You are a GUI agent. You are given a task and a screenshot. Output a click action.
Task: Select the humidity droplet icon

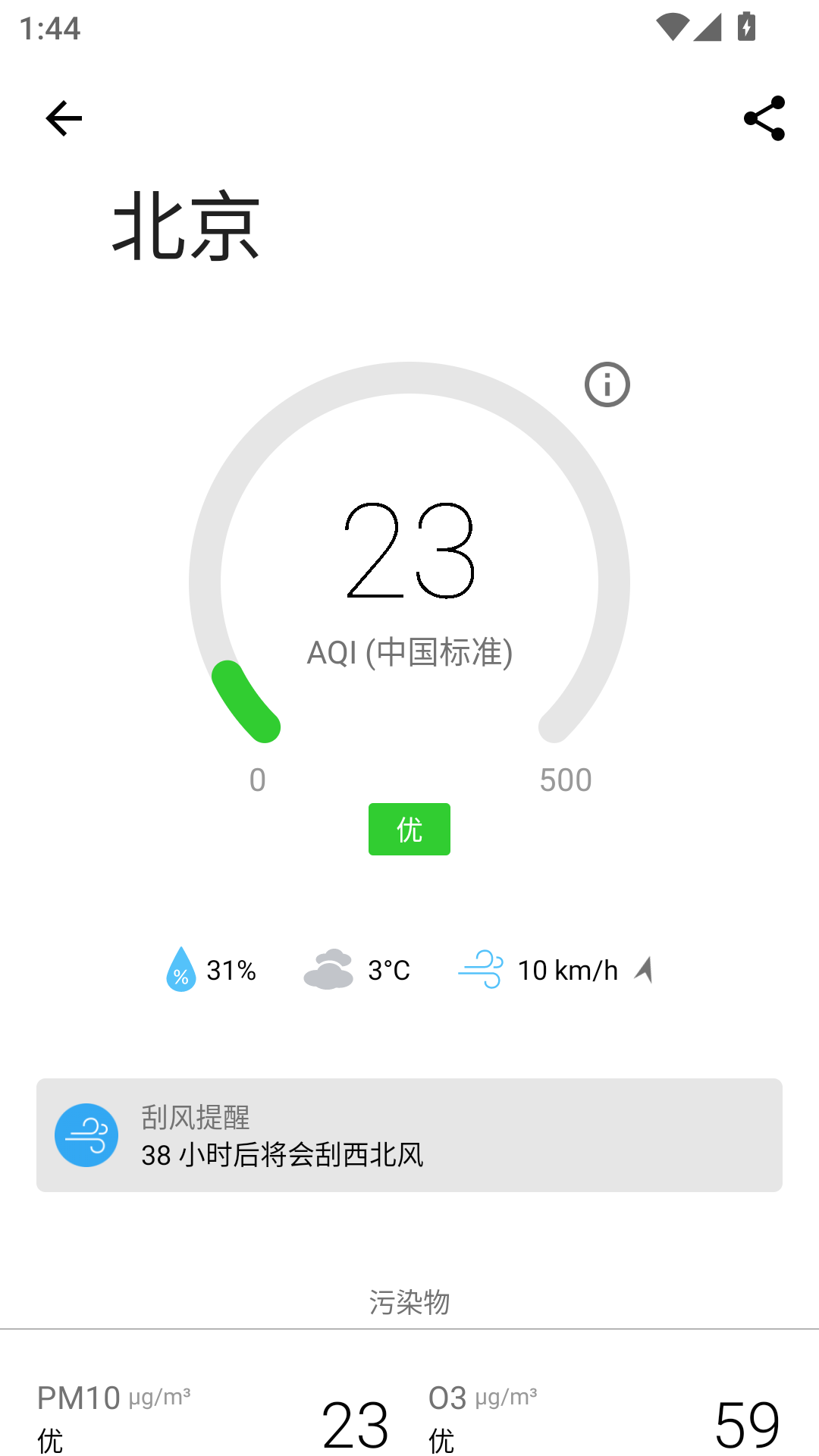tap(180, 971)
